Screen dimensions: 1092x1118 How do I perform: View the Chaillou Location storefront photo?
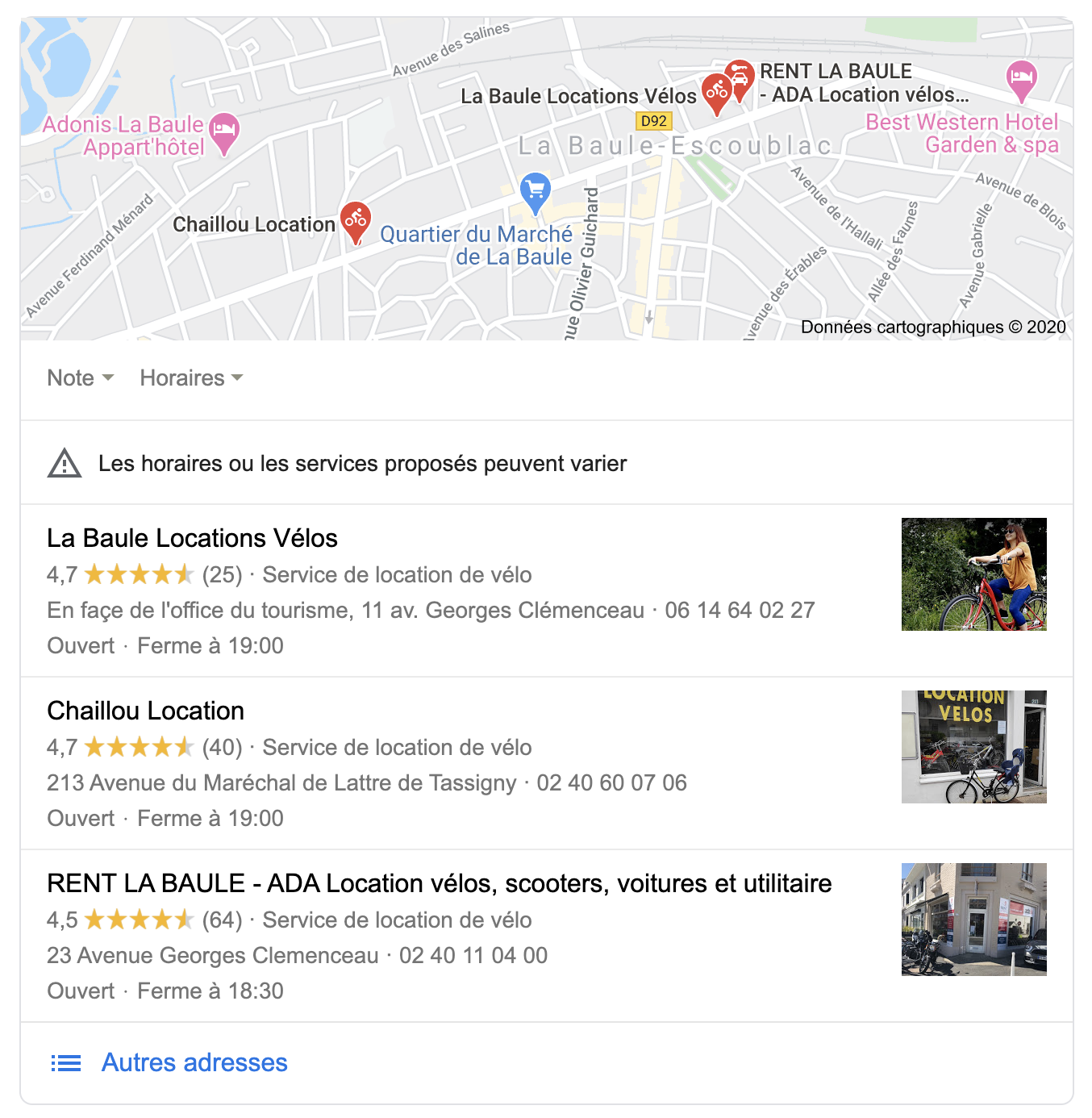tap(973, 747)
